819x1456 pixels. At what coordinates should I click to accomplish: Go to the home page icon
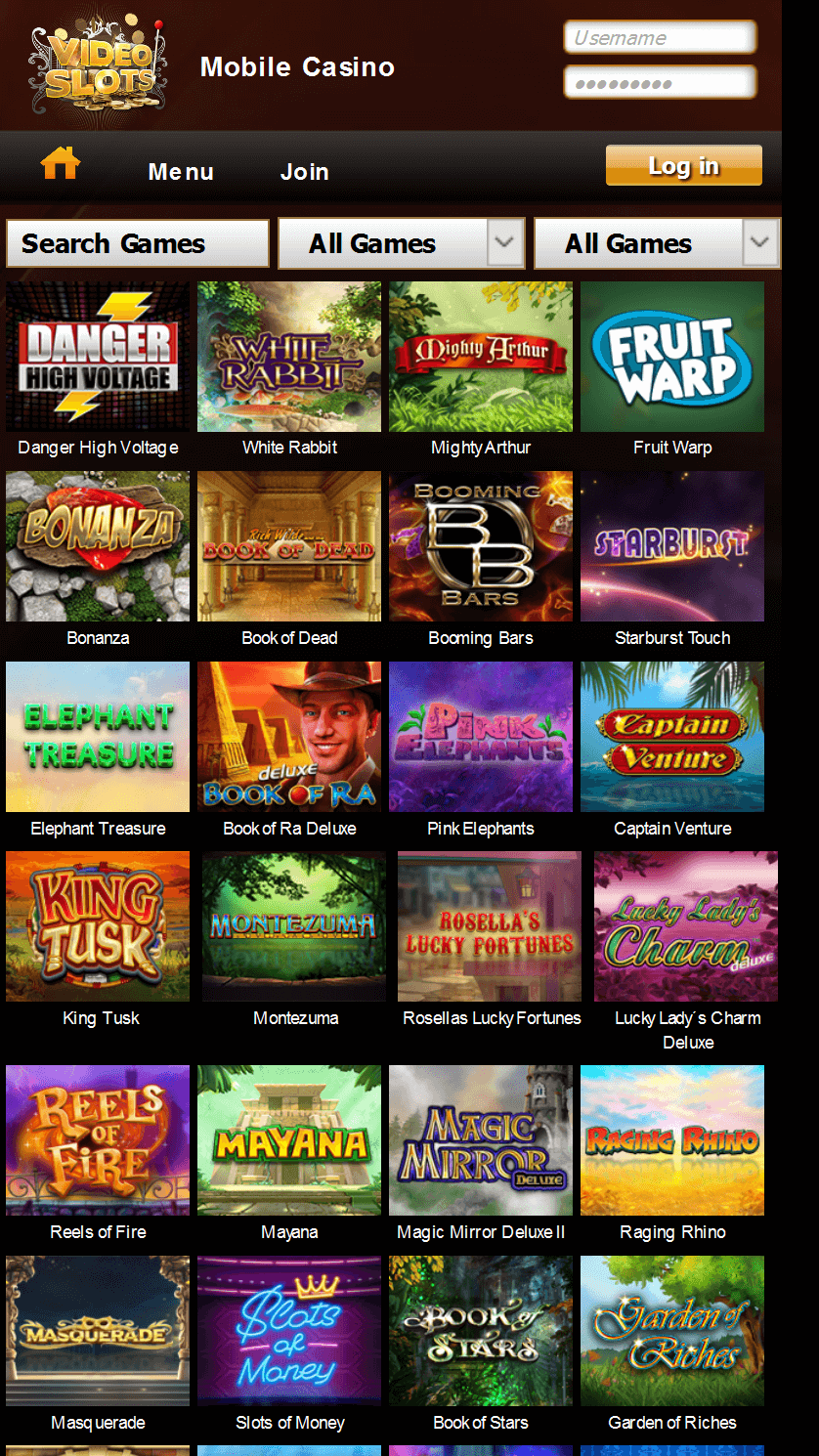point(60,163)
